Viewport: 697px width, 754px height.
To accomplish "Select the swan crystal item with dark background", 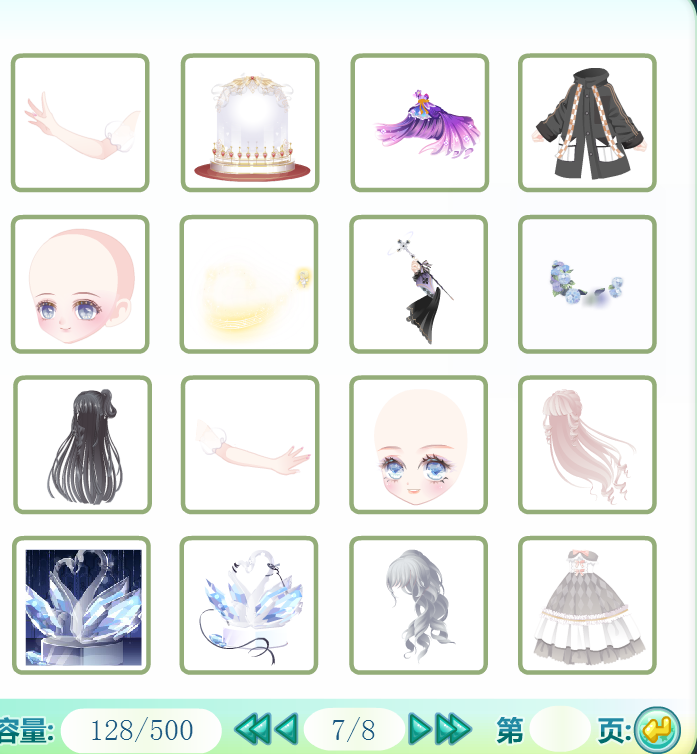I will click(x=81, y=606).
